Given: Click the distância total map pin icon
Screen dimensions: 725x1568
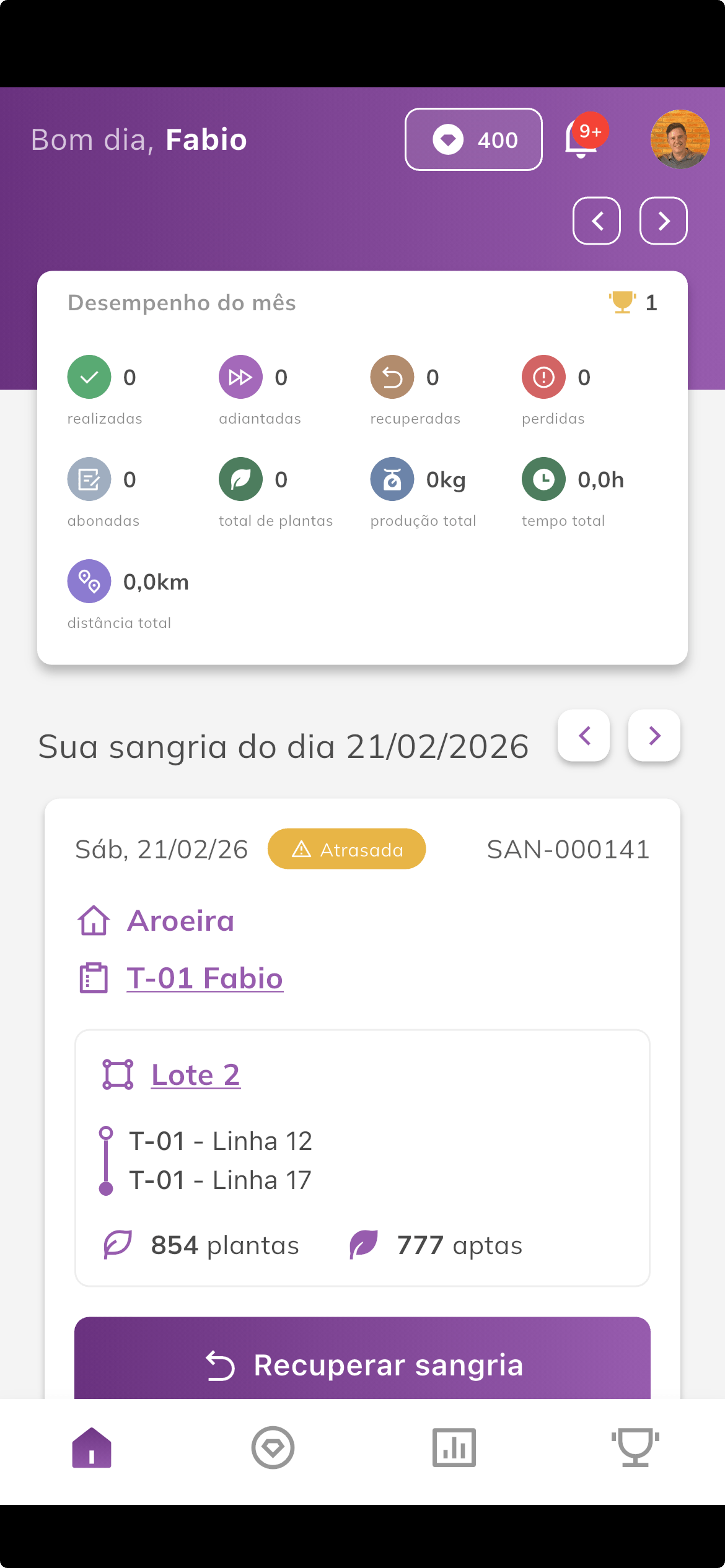Looking at the screenshot, I should (89, 581).
